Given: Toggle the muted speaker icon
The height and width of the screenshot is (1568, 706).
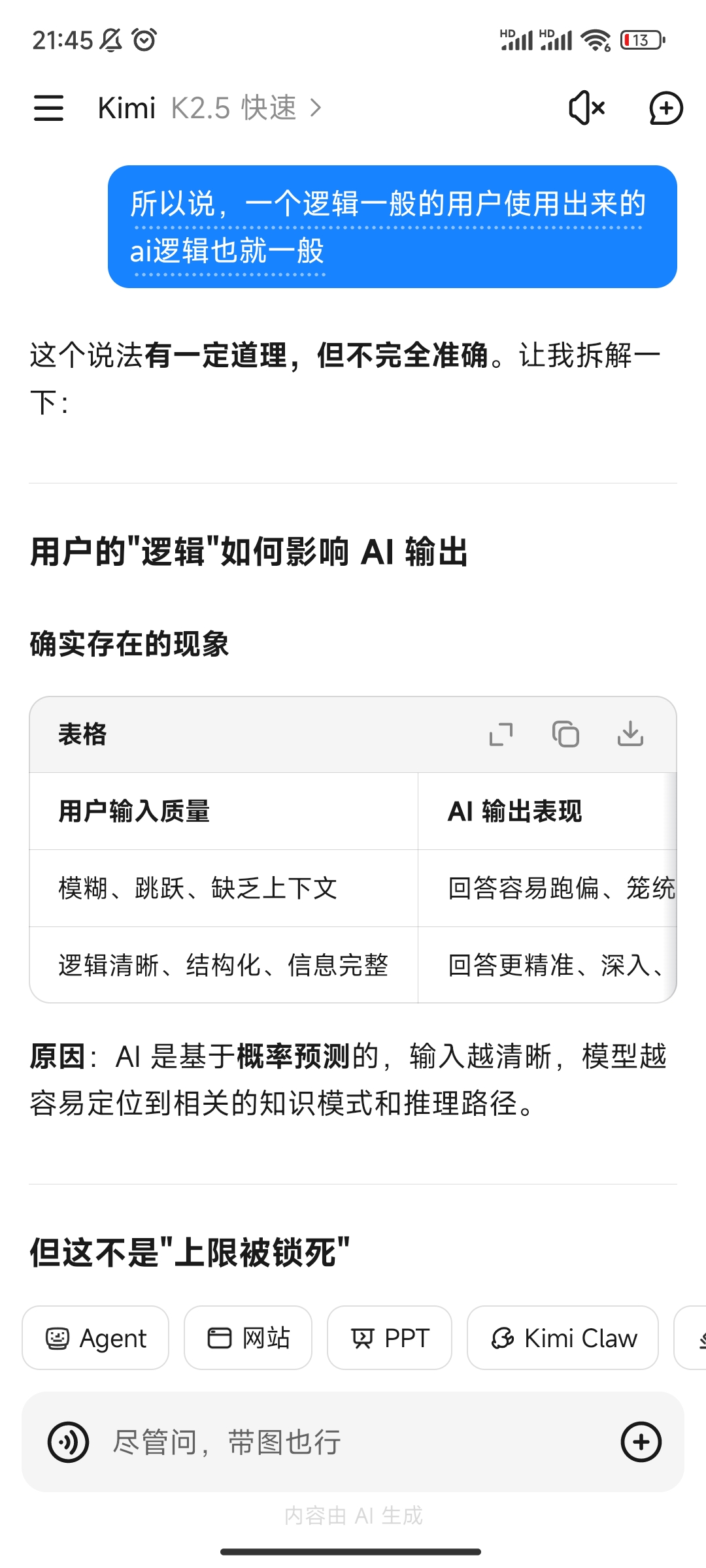Looking at the screenshot, I should [586, 108].
